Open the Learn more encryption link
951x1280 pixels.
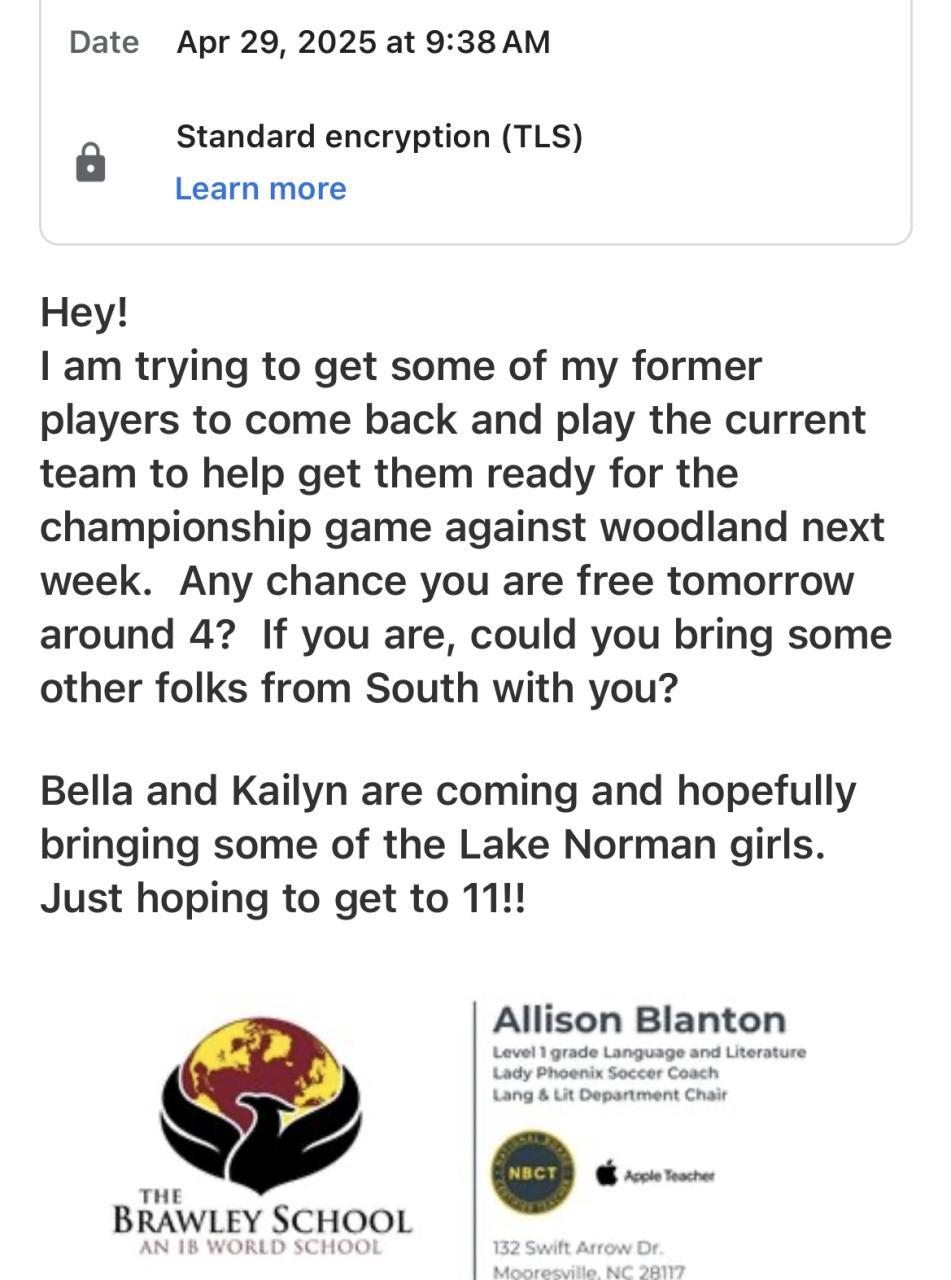[260, 189]
